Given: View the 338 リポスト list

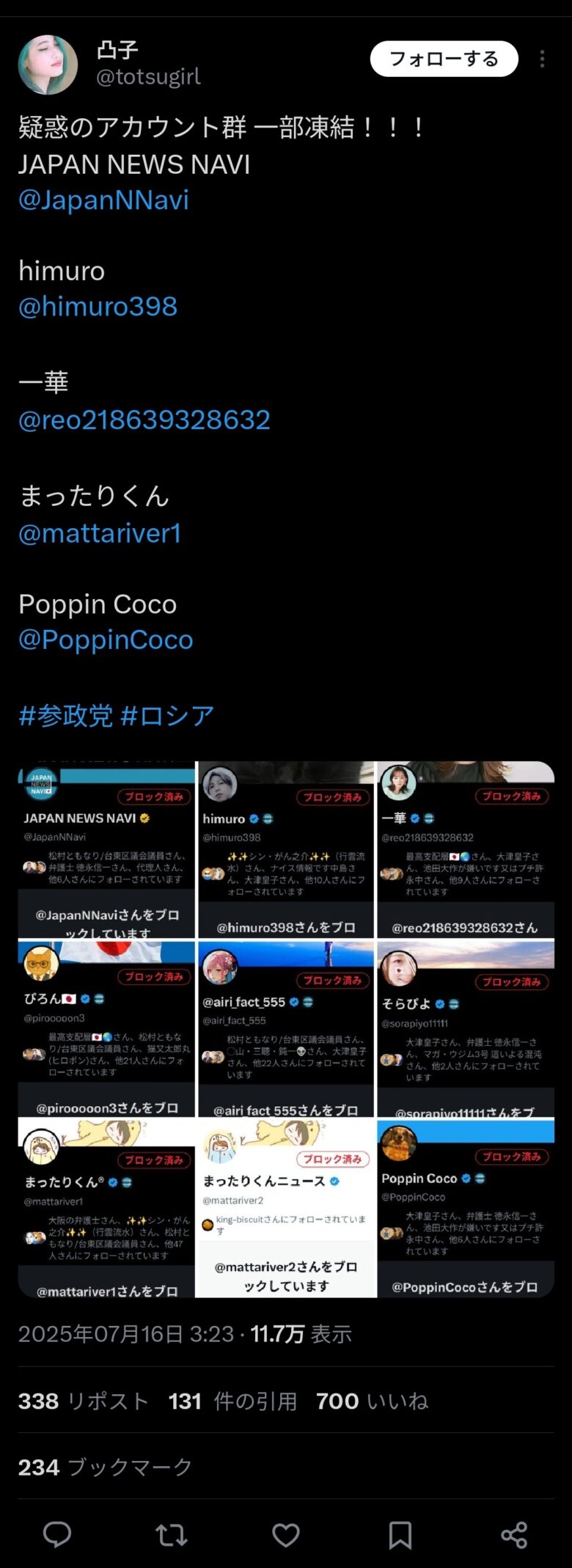Looking at the screenshot, I should (83, 1401).
